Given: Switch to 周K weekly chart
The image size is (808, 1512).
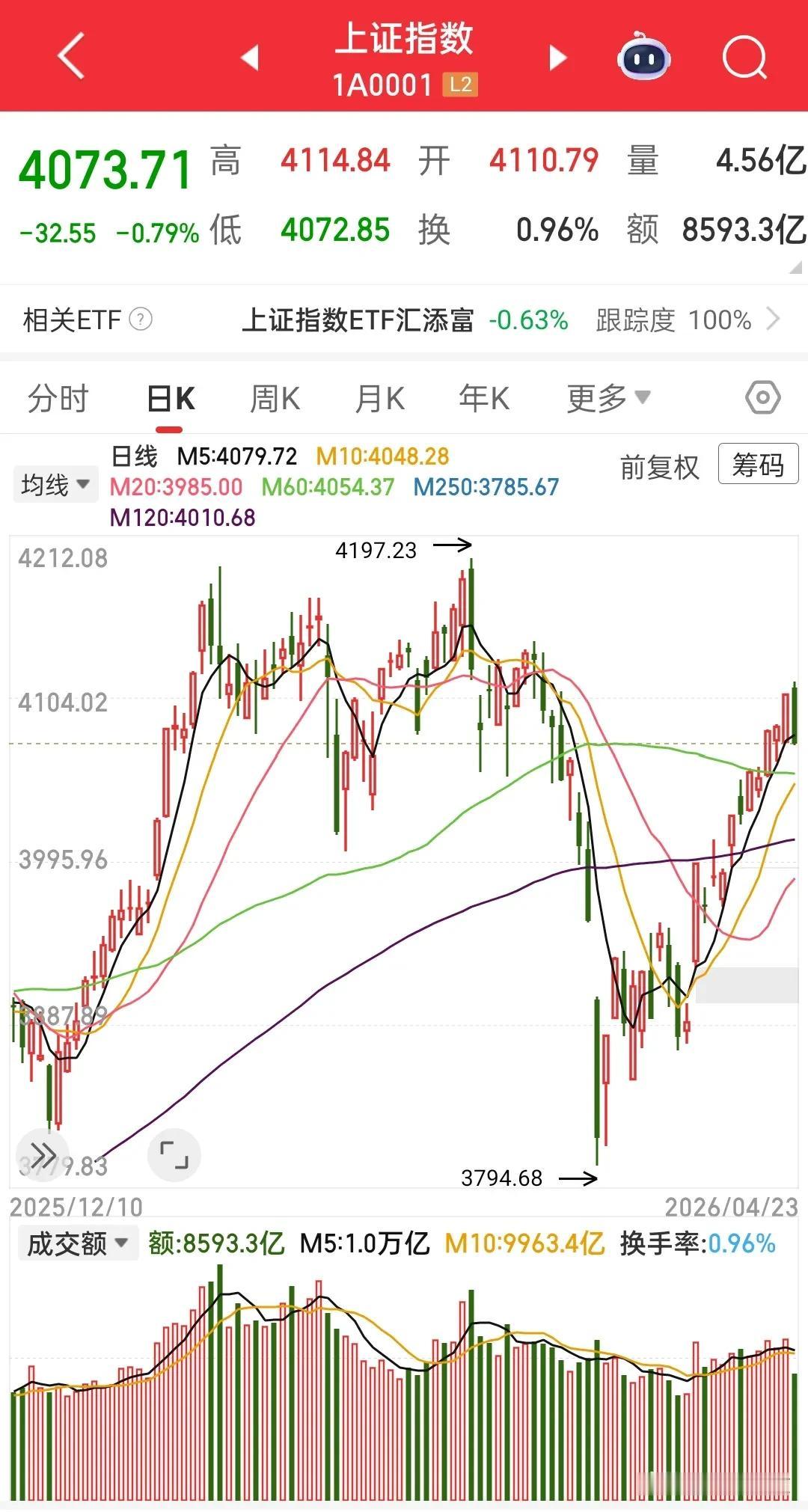Looking at the screenshot, I should (277, 399).
